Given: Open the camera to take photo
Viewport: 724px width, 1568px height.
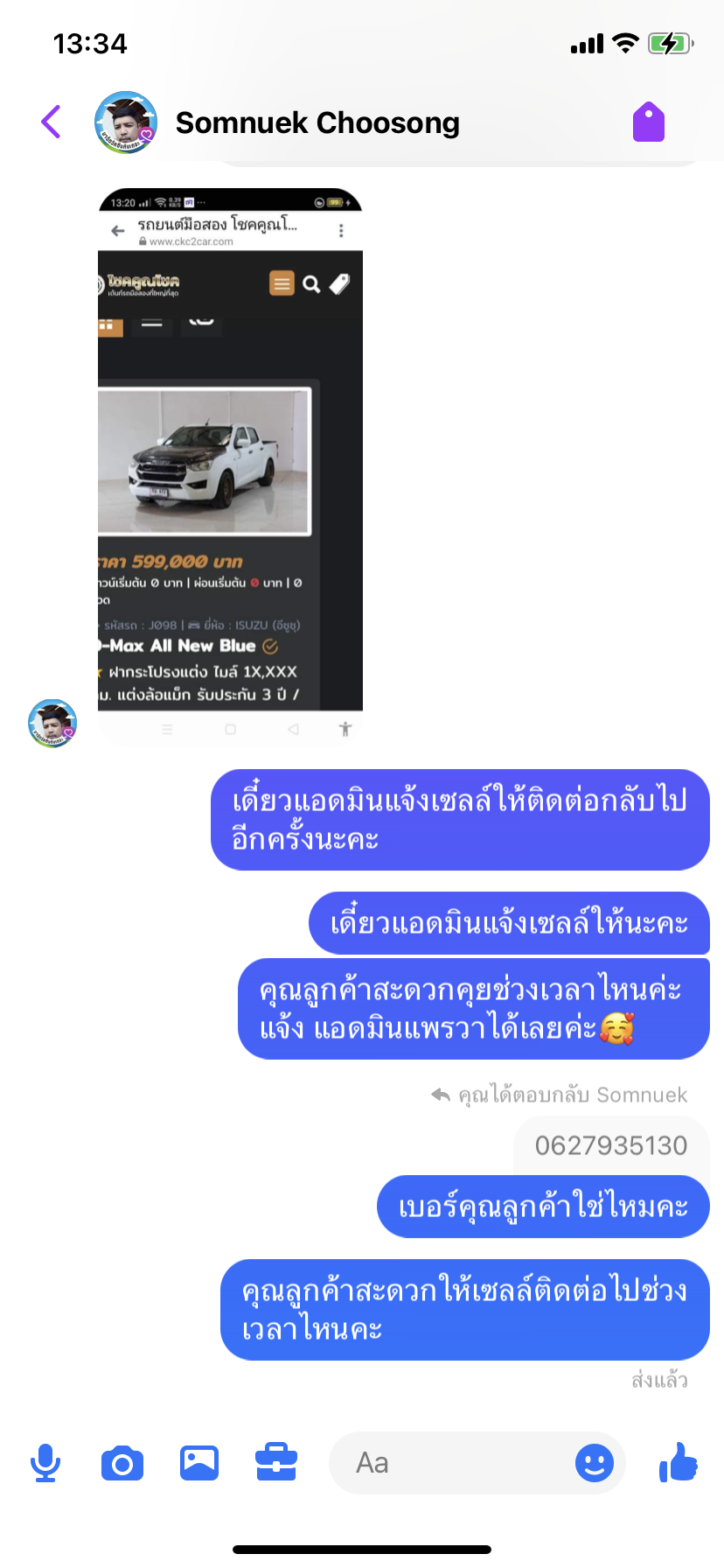Looking at the screenshot, I should (122, 1463).
